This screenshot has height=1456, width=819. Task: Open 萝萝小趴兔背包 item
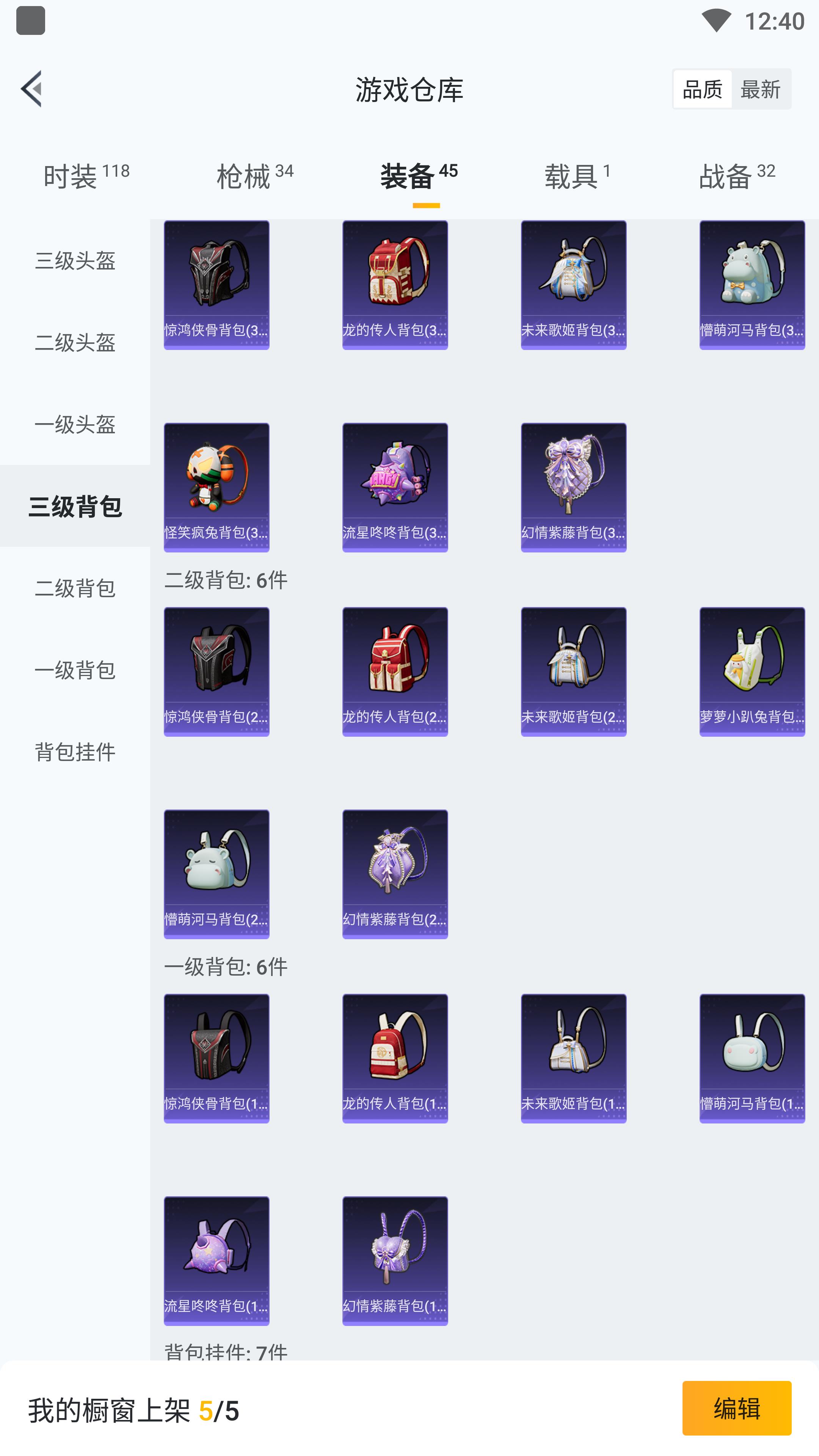[x=752, y=672]
